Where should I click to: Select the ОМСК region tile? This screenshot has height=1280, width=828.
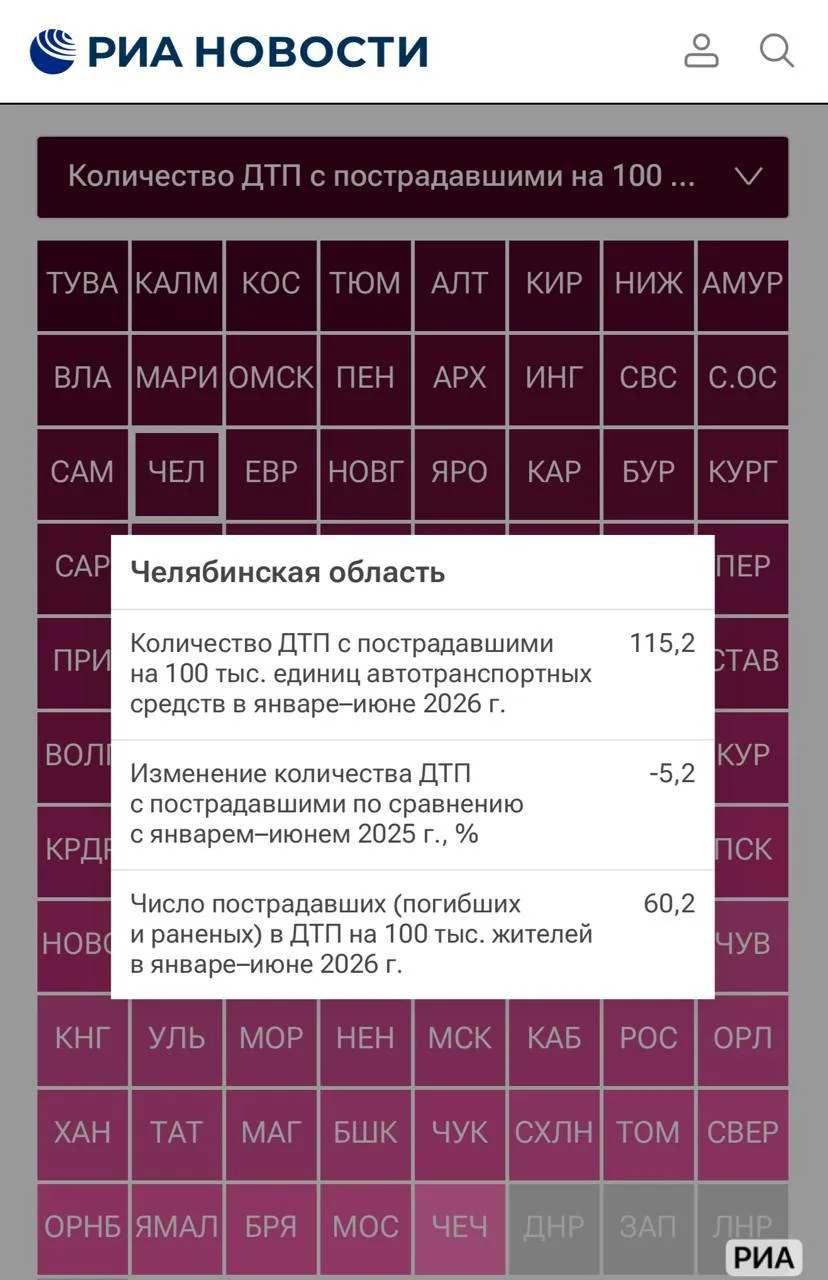271,378
